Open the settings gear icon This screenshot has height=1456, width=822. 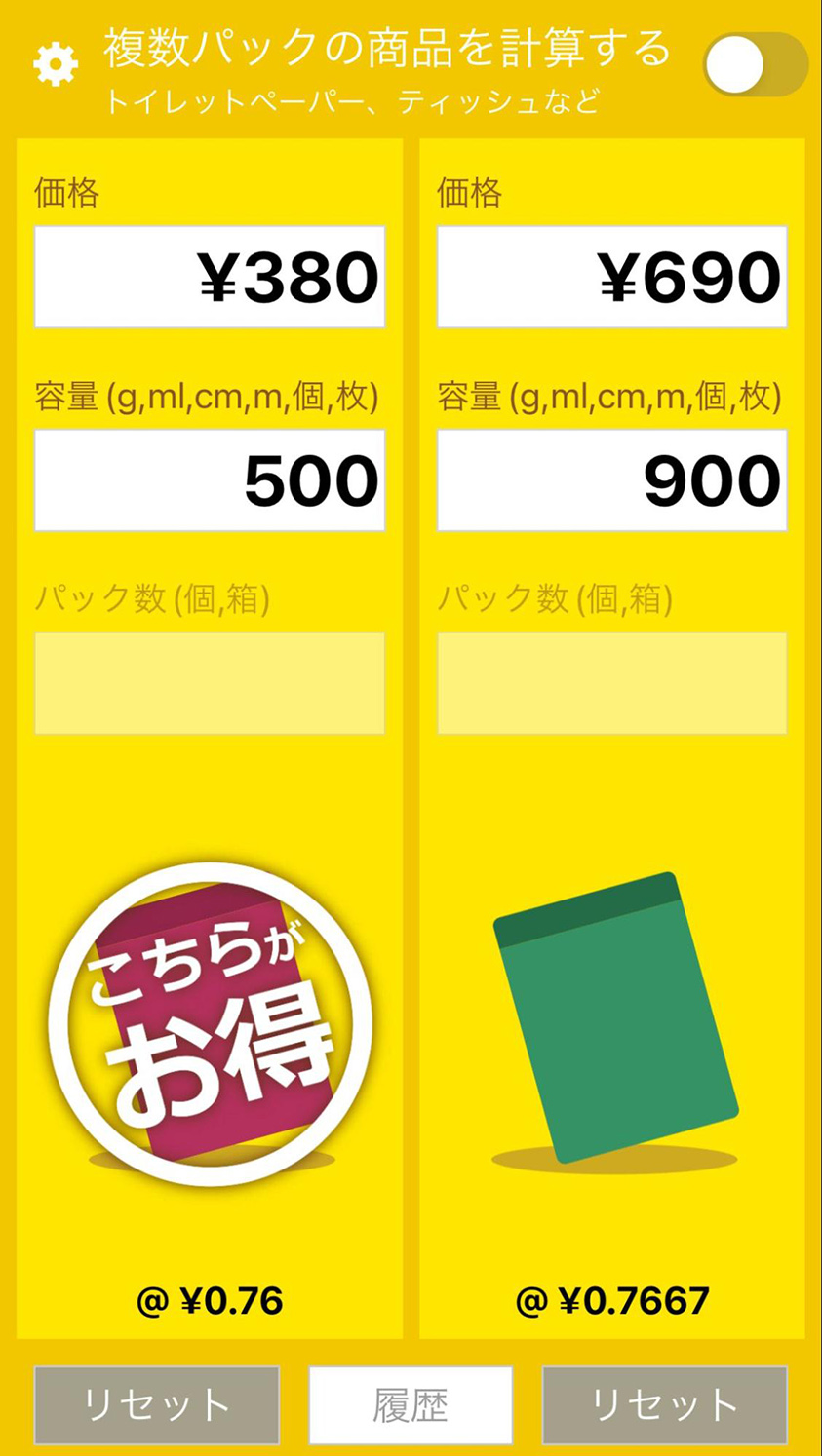(x=56, y=65)
